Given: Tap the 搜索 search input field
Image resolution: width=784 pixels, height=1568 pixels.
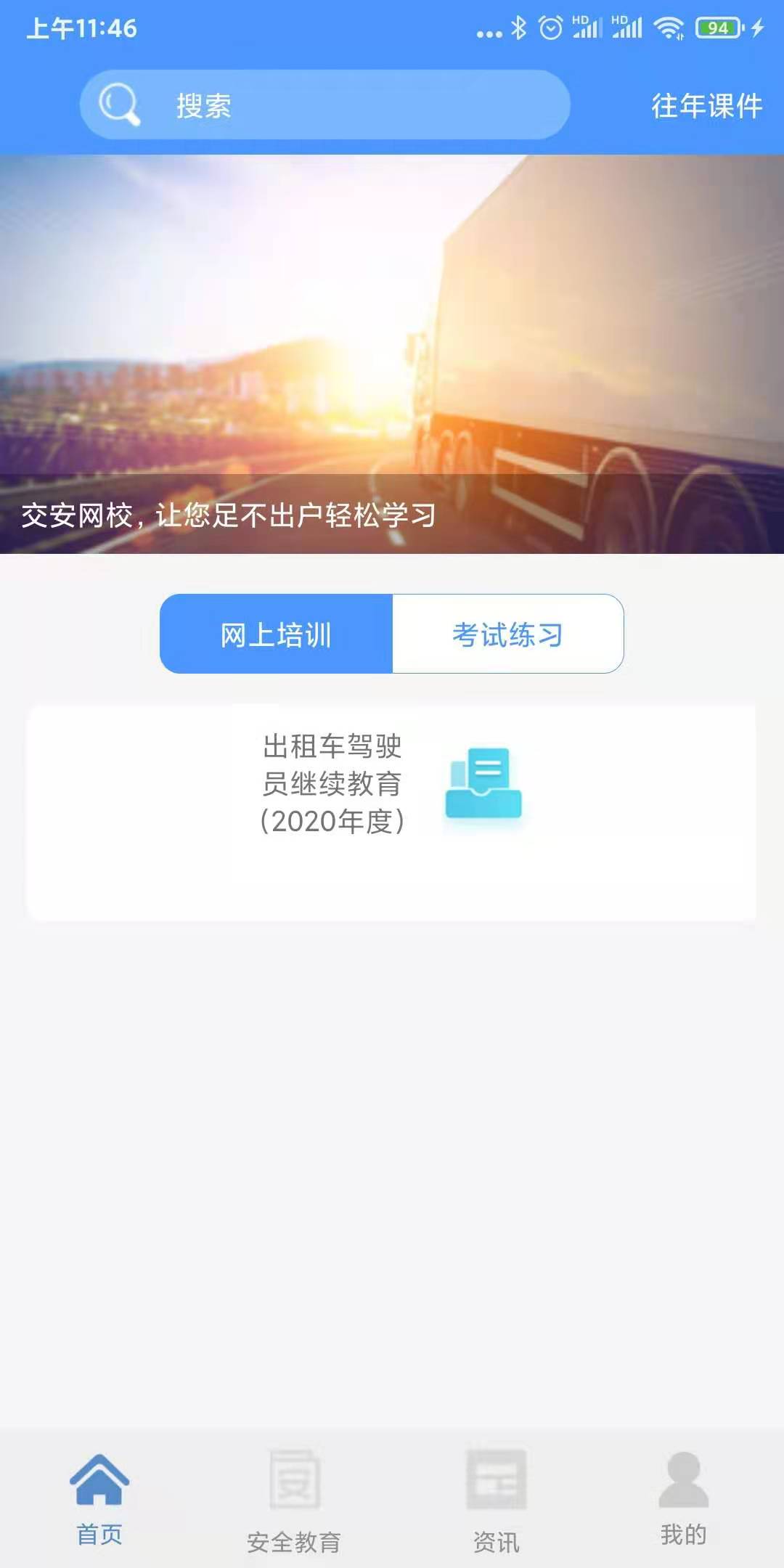Looking at the screenshot, I should coord(327,104).
